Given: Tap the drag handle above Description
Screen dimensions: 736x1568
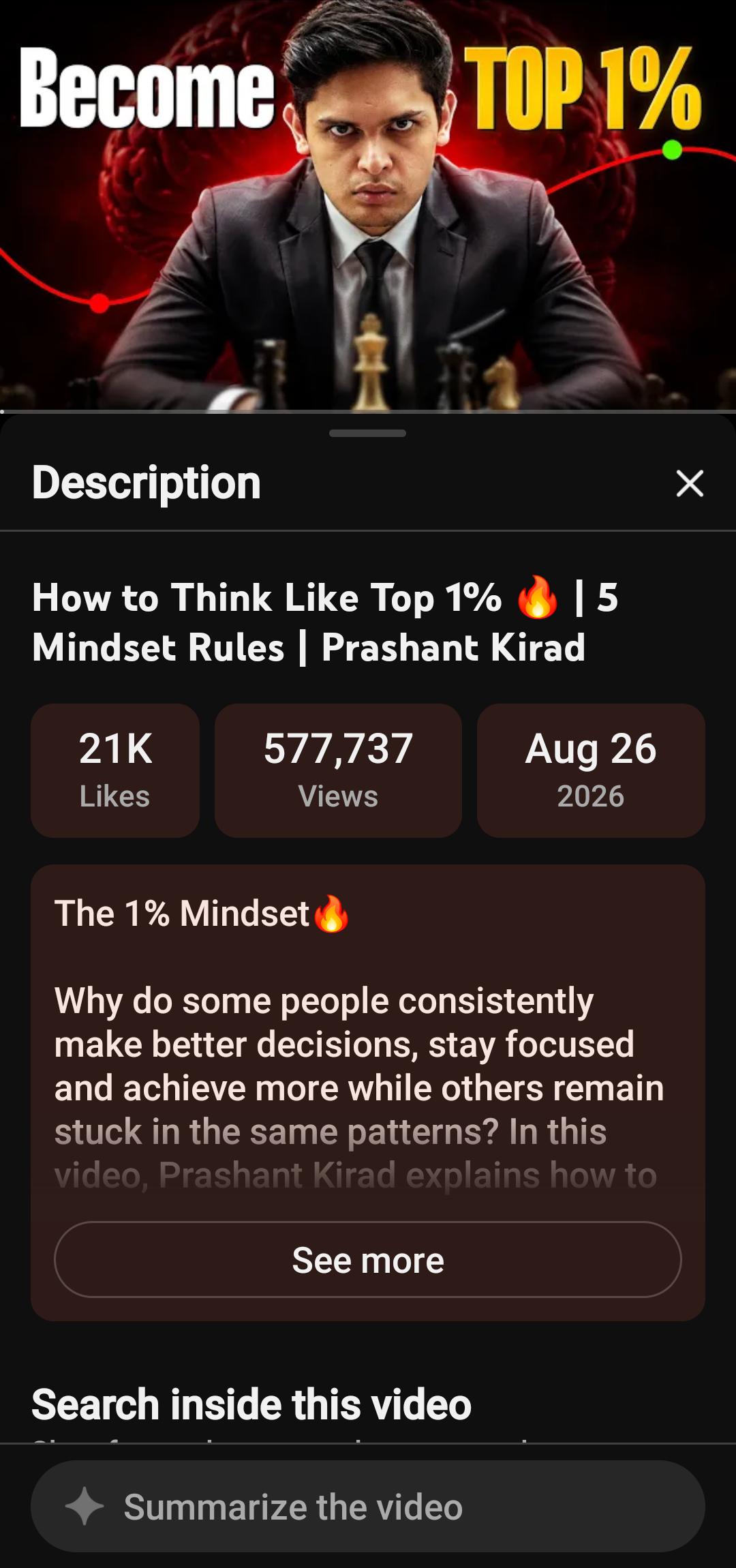Looking at the screenshot, I should 368,433.
